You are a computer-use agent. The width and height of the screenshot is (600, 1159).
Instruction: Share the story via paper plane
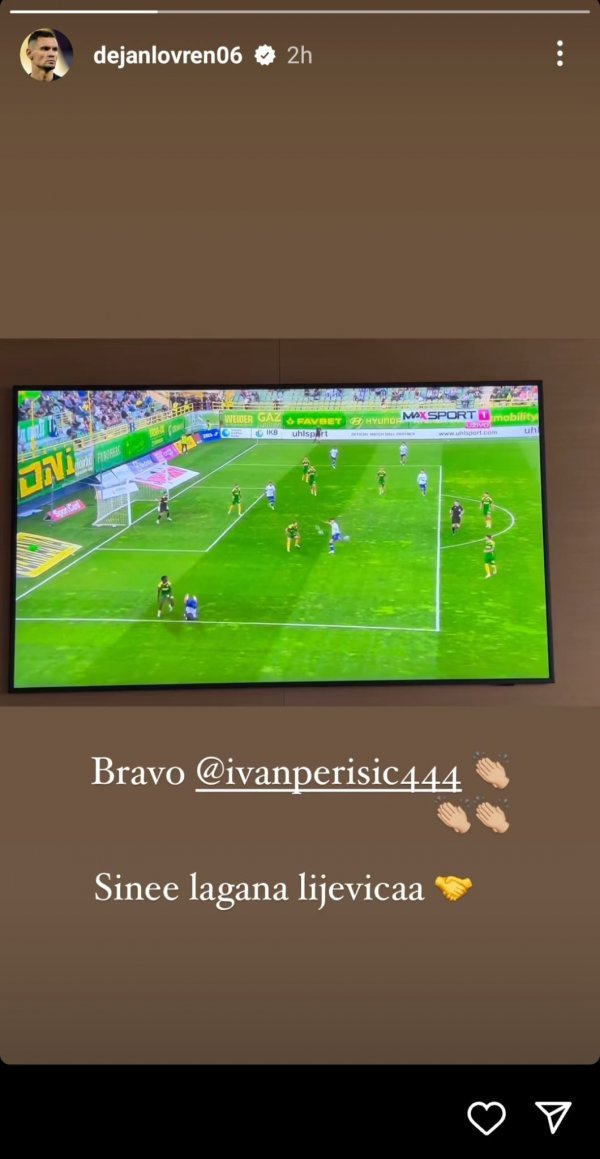(x=553, y=1117)
